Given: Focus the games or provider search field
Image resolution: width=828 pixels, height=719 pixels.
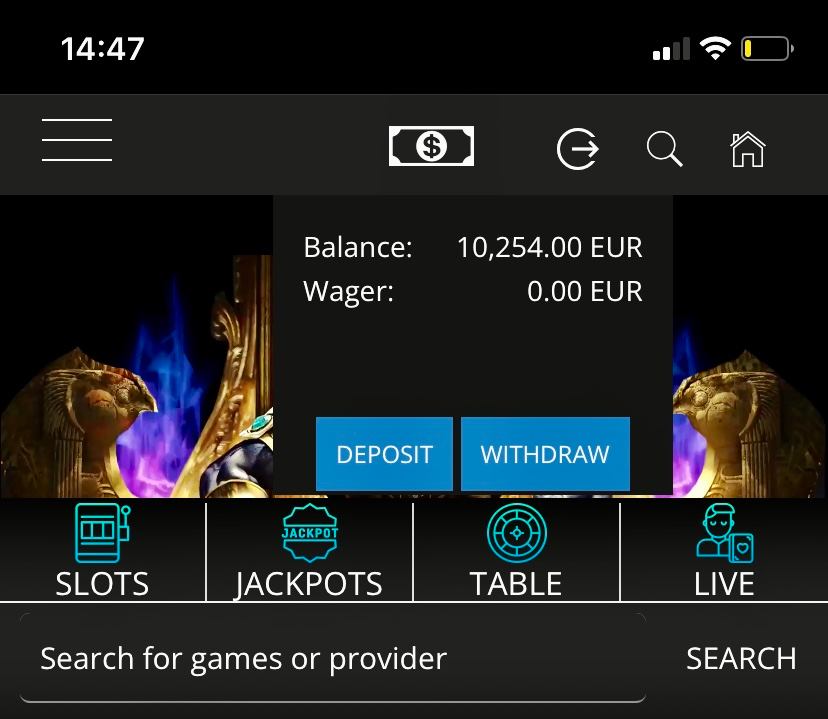Looking at the screenshot, I should pos(332,659).
